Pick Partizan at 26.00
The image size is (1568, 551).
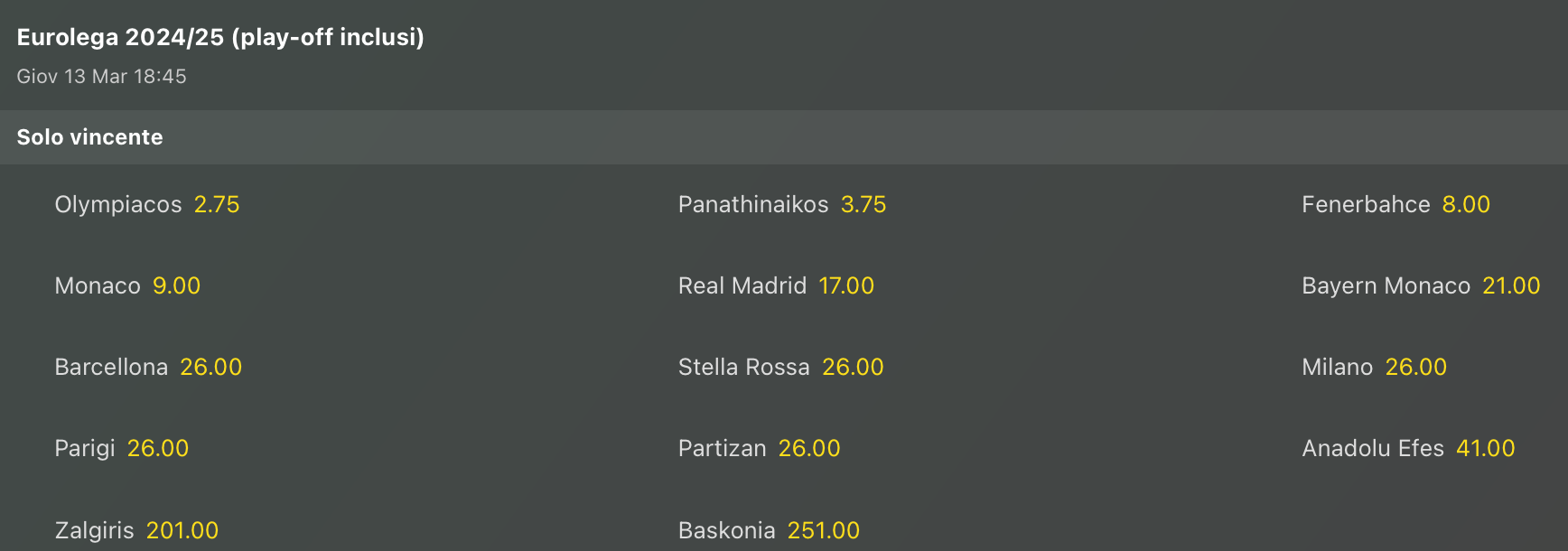pyautogui.click(x=759, y=449)
